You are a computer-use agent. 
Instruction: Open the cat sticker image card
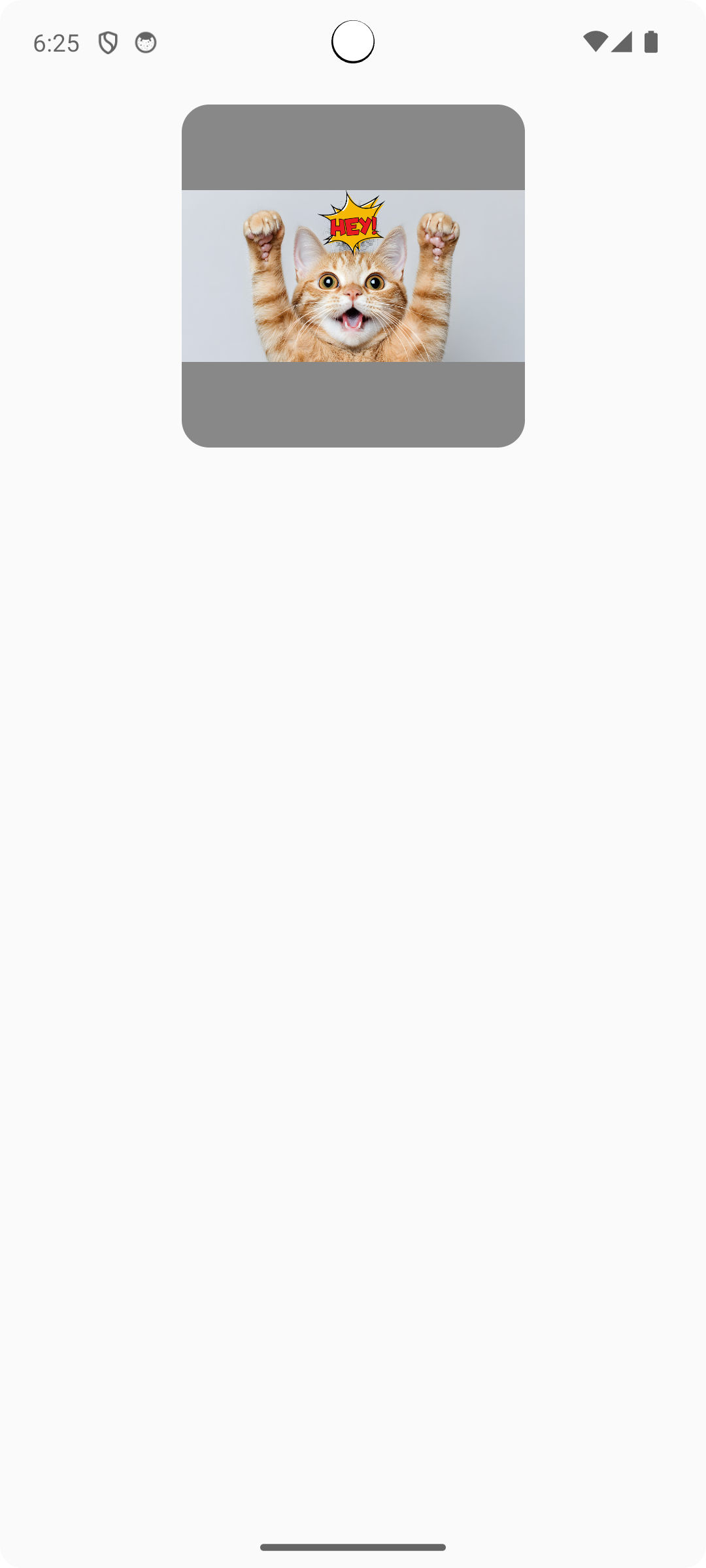tap(353, 276)
